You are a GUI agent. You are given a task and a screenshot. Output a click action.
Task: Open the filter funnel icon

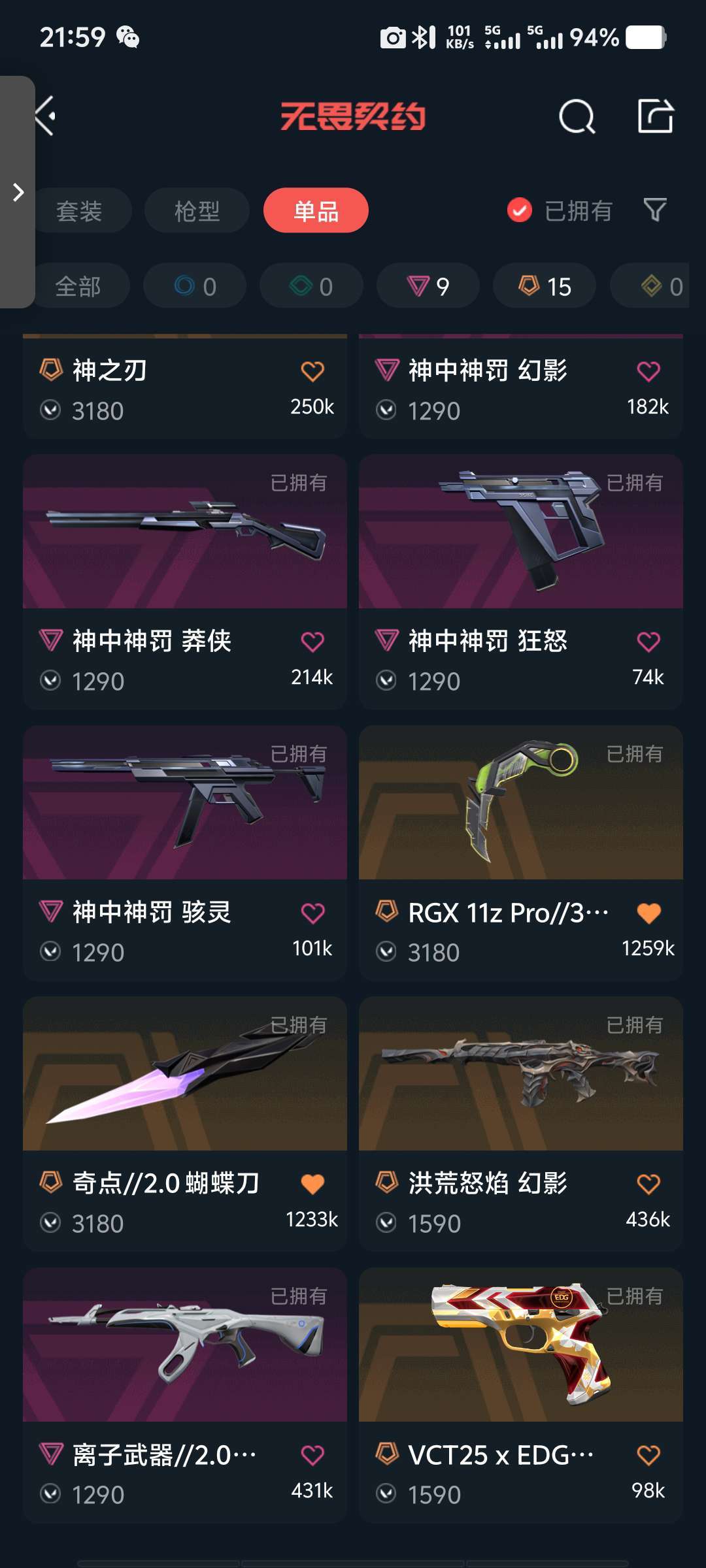pyautogui.click(x=655, y=210)
